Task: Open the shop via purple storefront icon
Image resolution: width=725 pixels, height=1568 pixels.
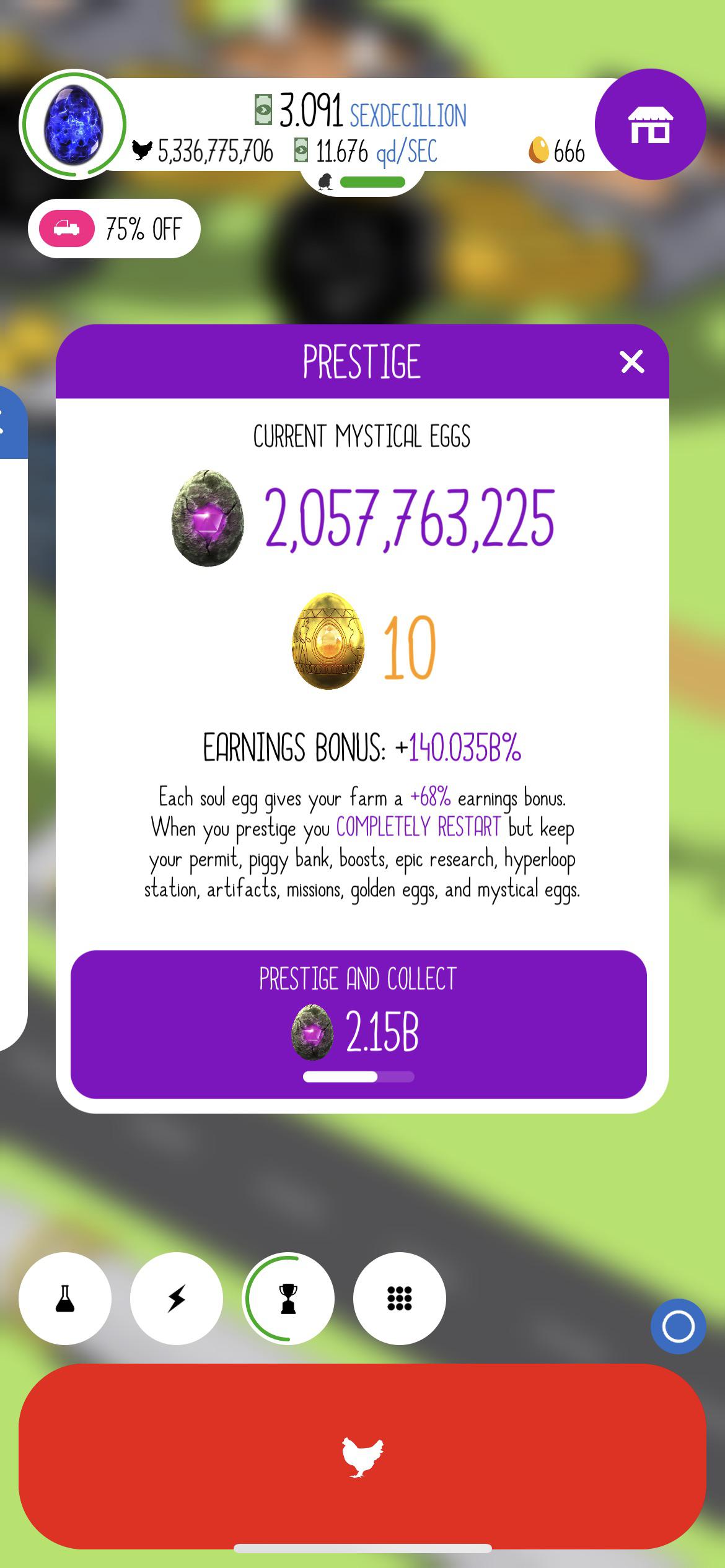Action: (x=651, y=127)
